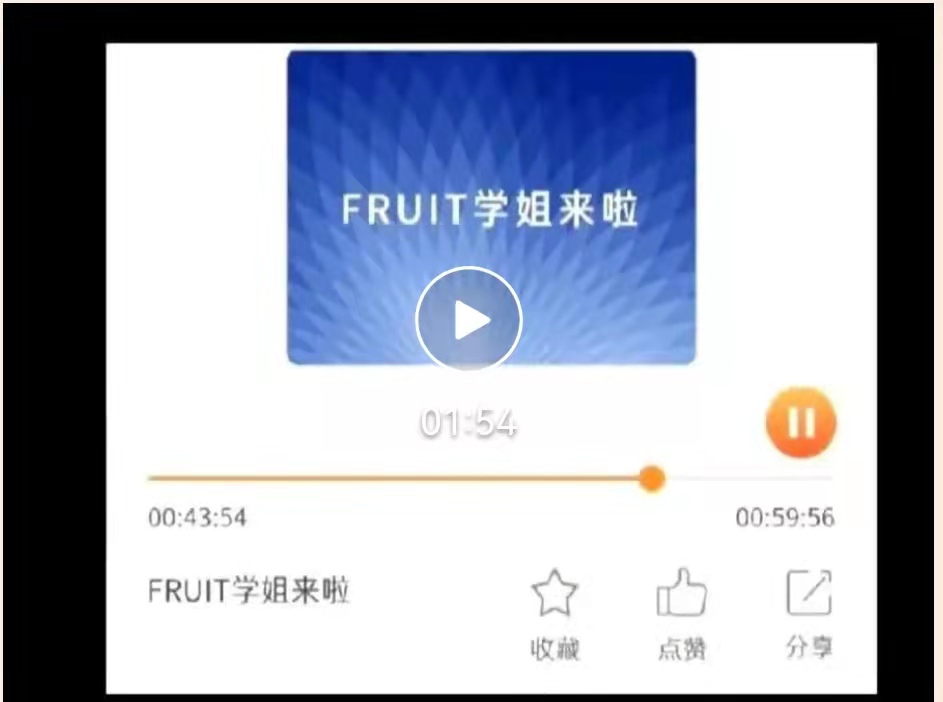Image resolution: width=943 pixels, height=702 pixels.
Task: Tap the play overlay on the video
Action: coord(469,320)
